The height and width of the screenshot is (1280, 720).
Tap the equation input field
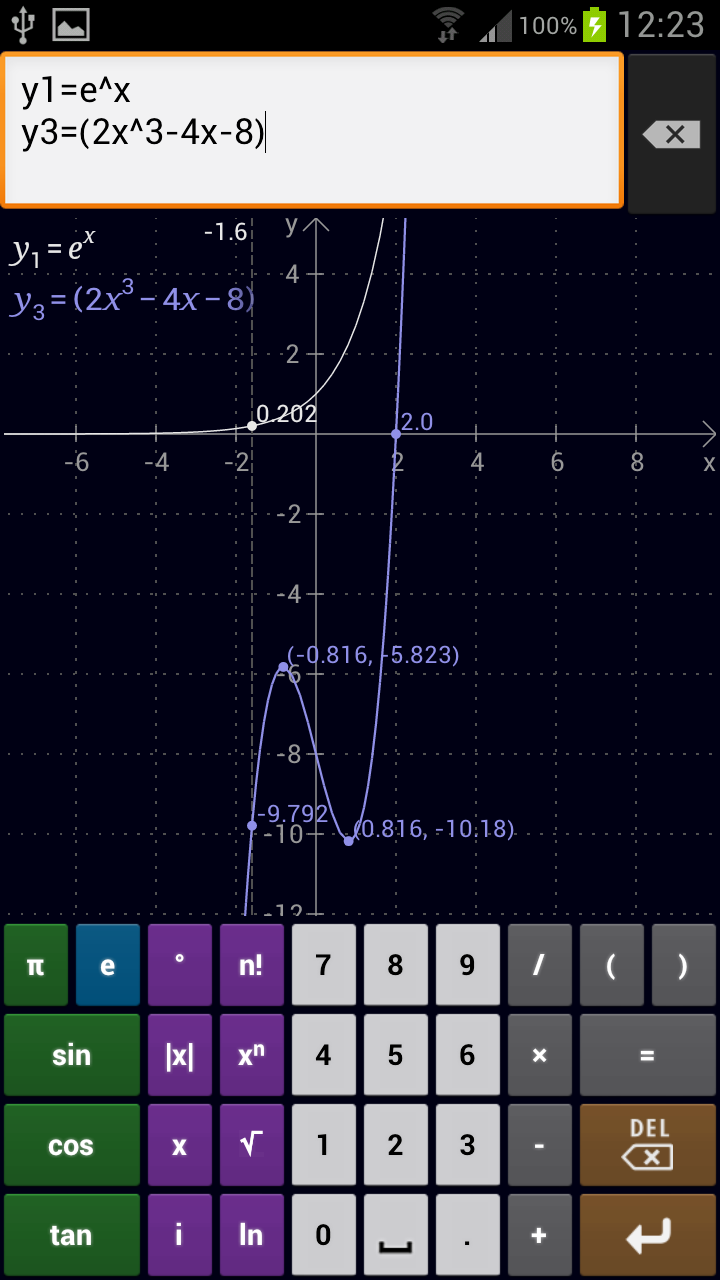pyautogui.click(x=312, y=130)
